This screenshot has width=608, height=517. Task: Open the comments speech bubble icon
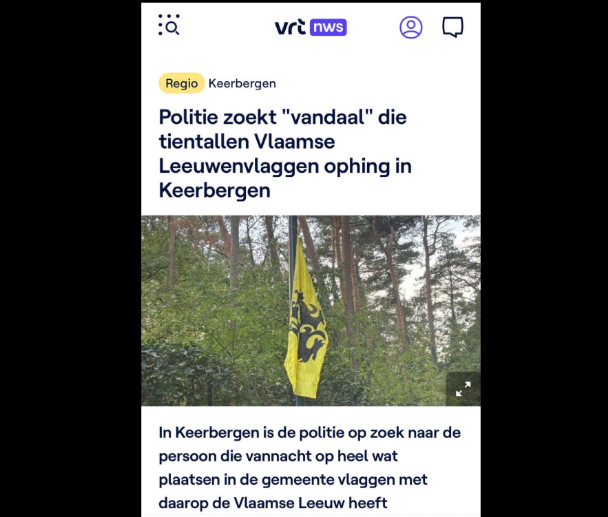(453, 27)
